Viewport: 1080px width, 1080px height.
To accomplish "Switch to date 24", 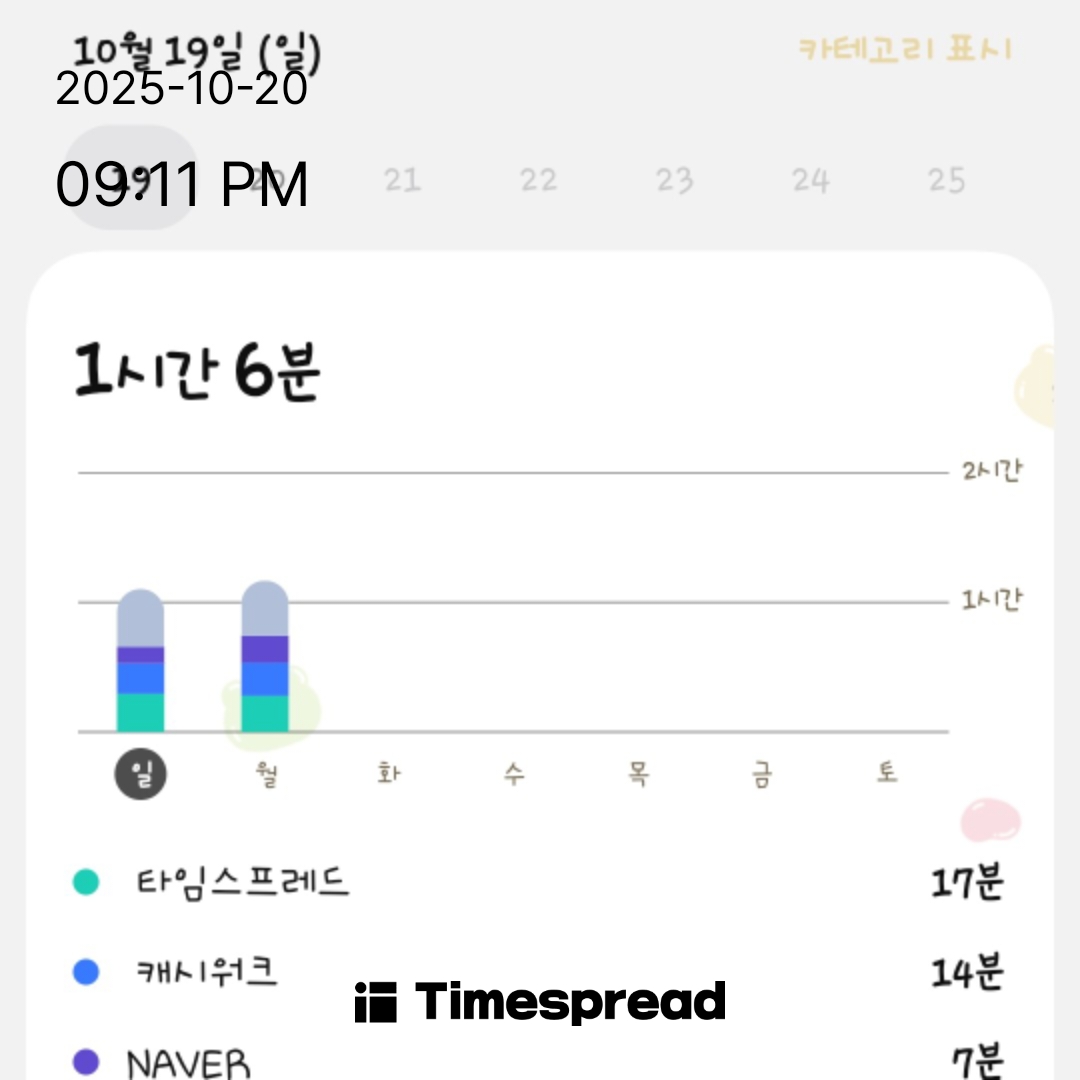I will coord(810,181).
